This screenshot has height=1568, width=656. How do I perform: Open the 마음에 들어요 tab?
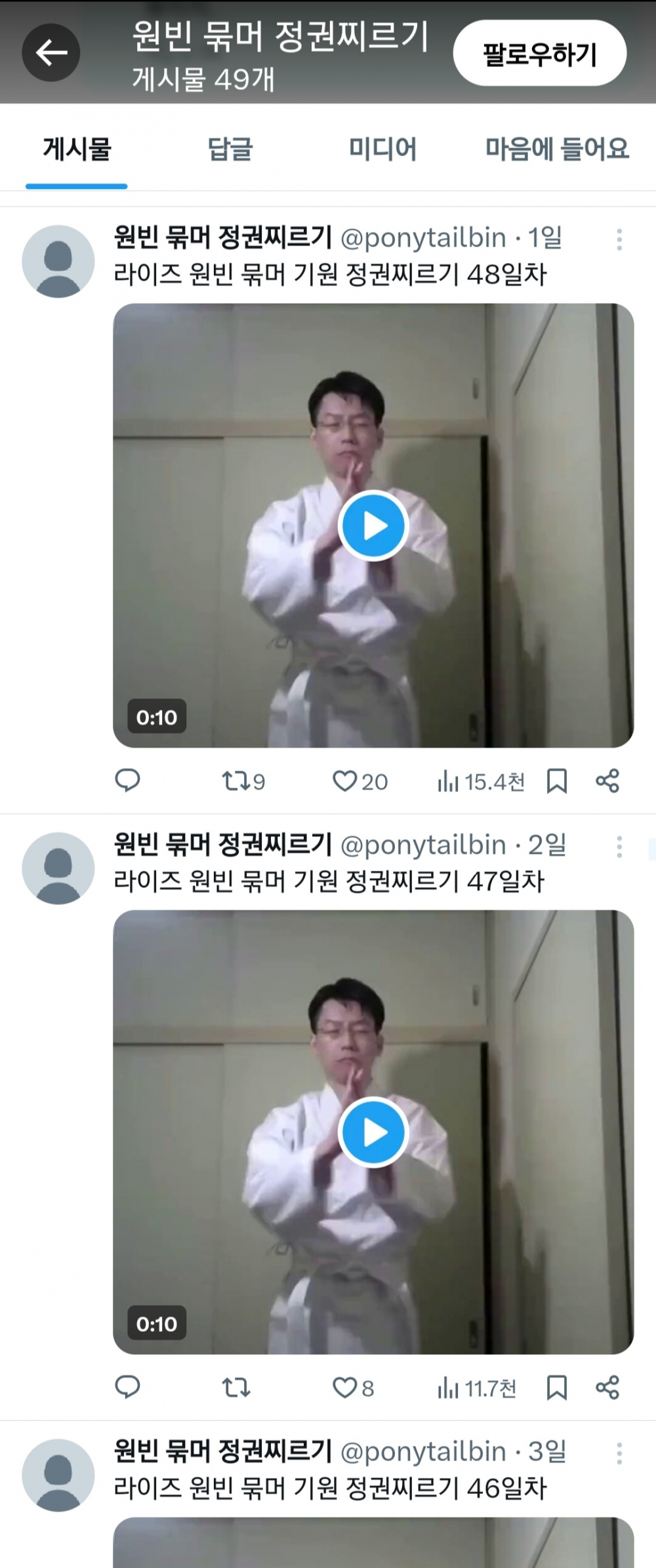557,149
